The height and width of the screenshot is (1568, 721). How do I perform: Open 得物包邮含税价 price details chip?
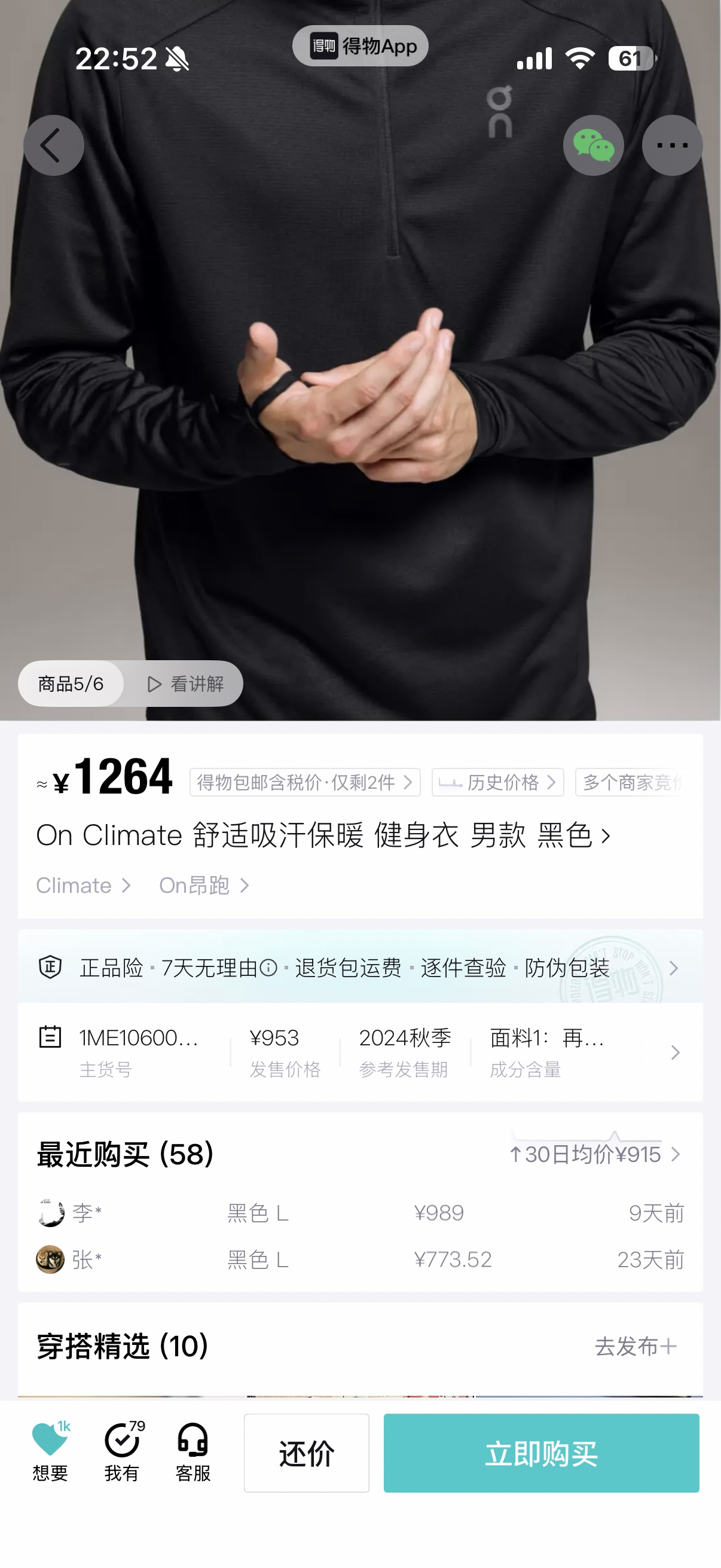305,782
